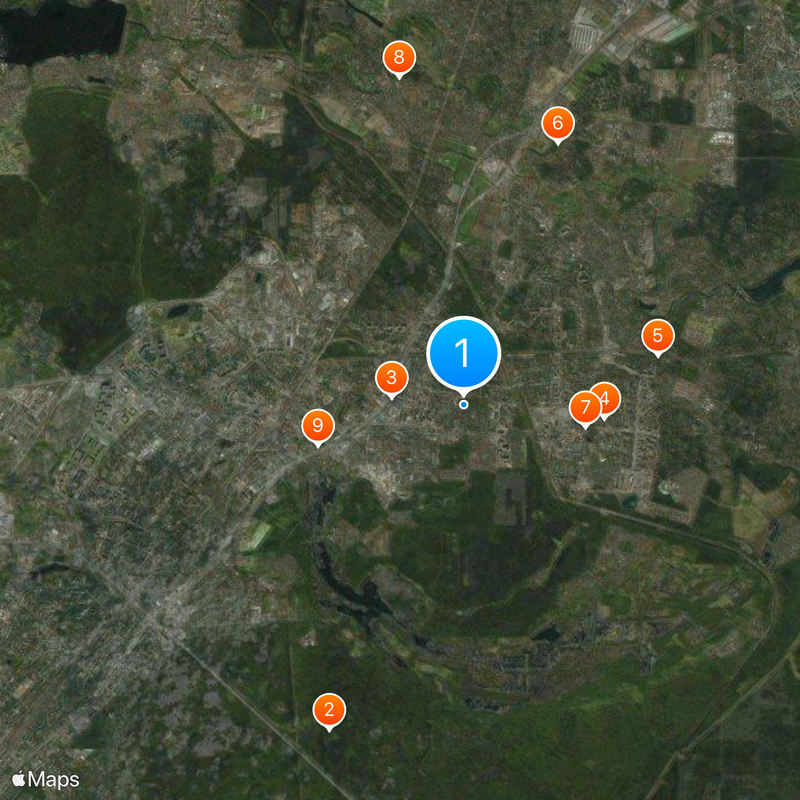
Task: Open map pin number 7
Action: (x=585, y=407)
